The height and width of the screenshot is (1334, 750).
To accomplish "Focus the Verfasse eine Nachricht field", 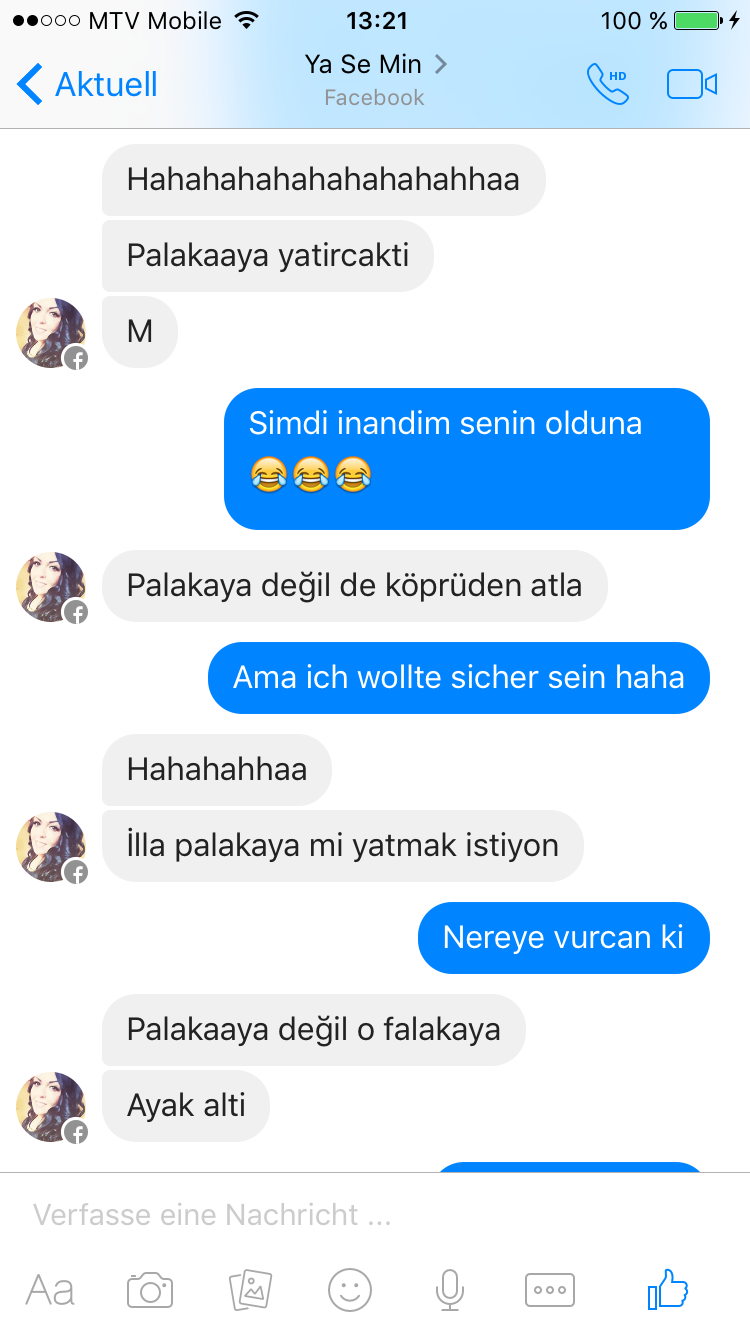I will pos(375,1214).
